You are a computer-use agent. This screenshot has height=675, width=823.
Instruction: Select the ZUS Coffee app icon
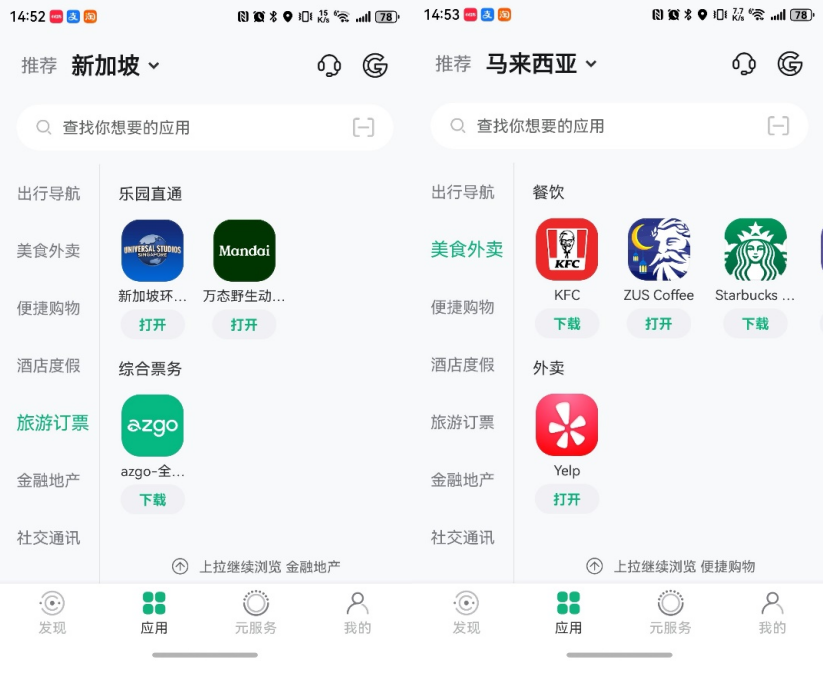pos(658,250)
